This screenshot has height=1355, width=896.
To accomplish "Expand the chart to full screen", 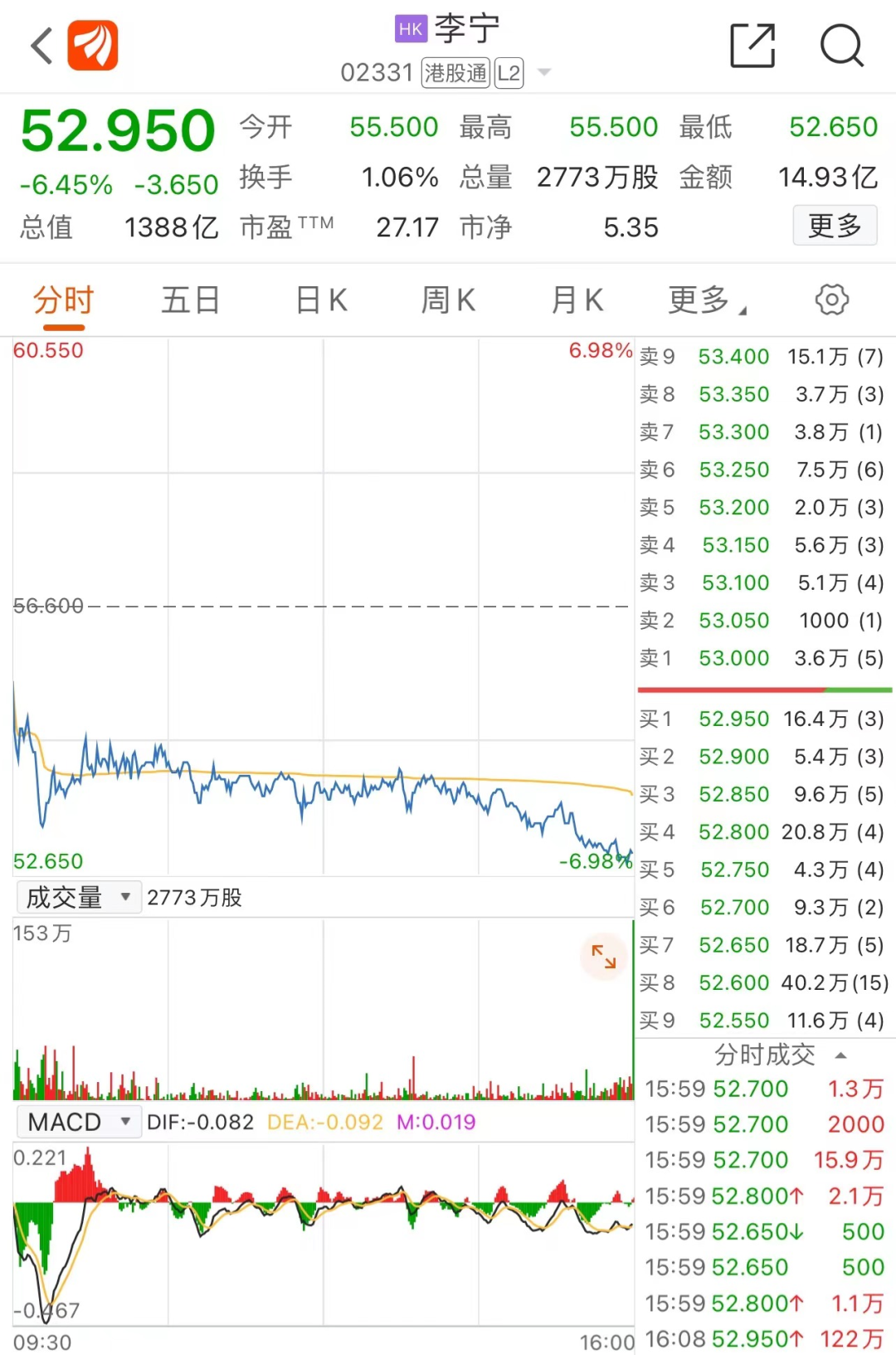I will 603,957.
